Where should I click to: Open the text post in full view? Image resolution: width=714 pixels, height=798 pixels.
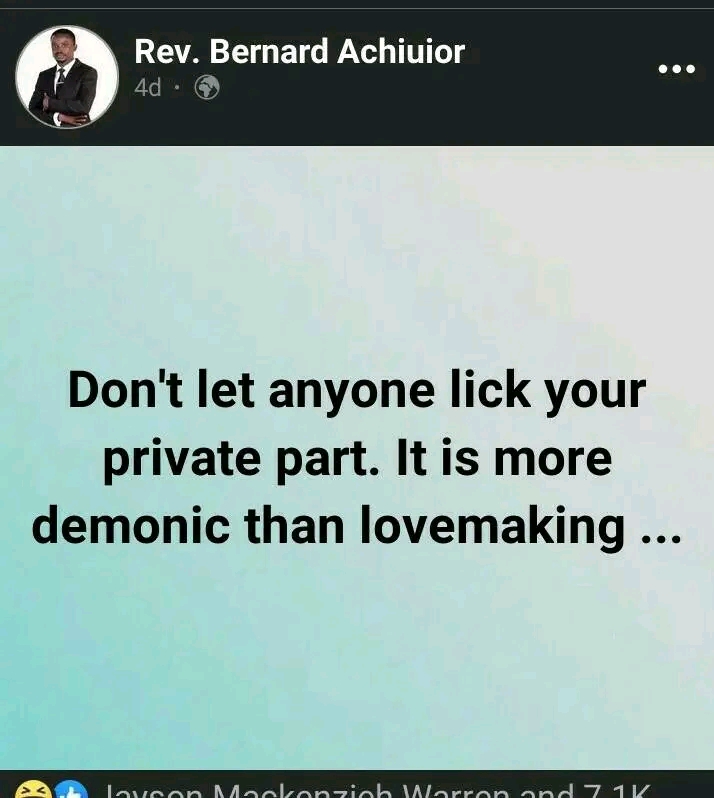tap(357, 458)
